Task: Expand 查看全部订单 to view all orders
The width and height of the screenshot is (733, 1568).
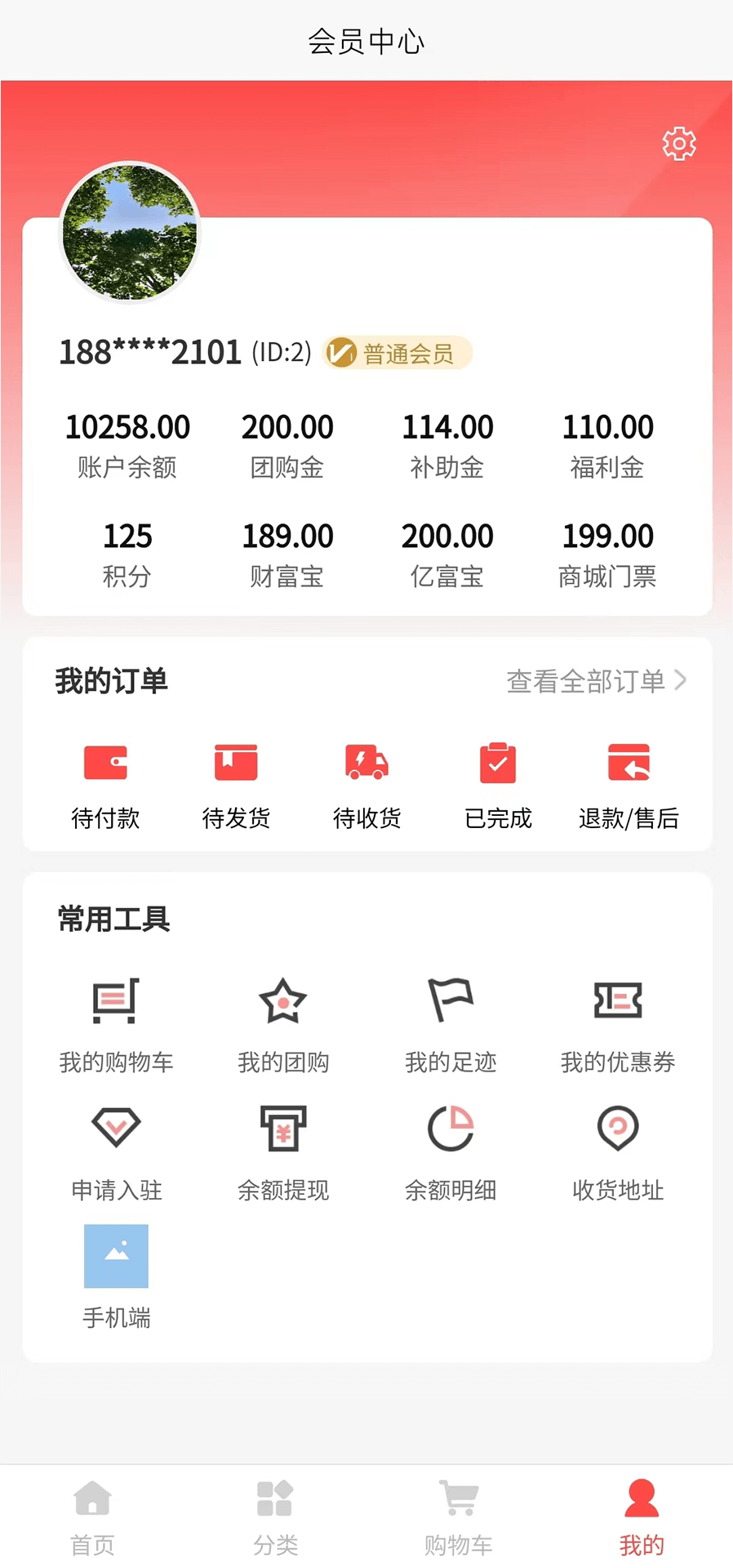Action: point(596,679)
